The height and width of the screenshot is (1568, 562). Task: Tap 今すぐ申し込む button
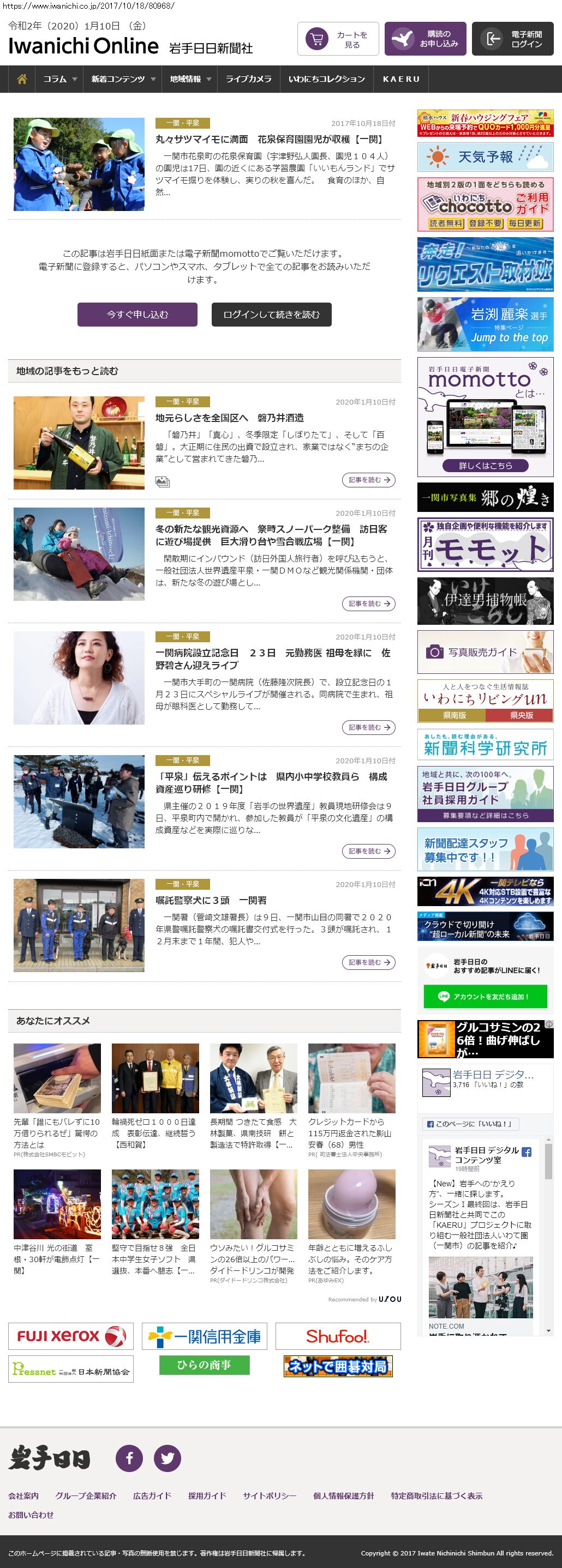pyautogui.click(x=137, y=315)
